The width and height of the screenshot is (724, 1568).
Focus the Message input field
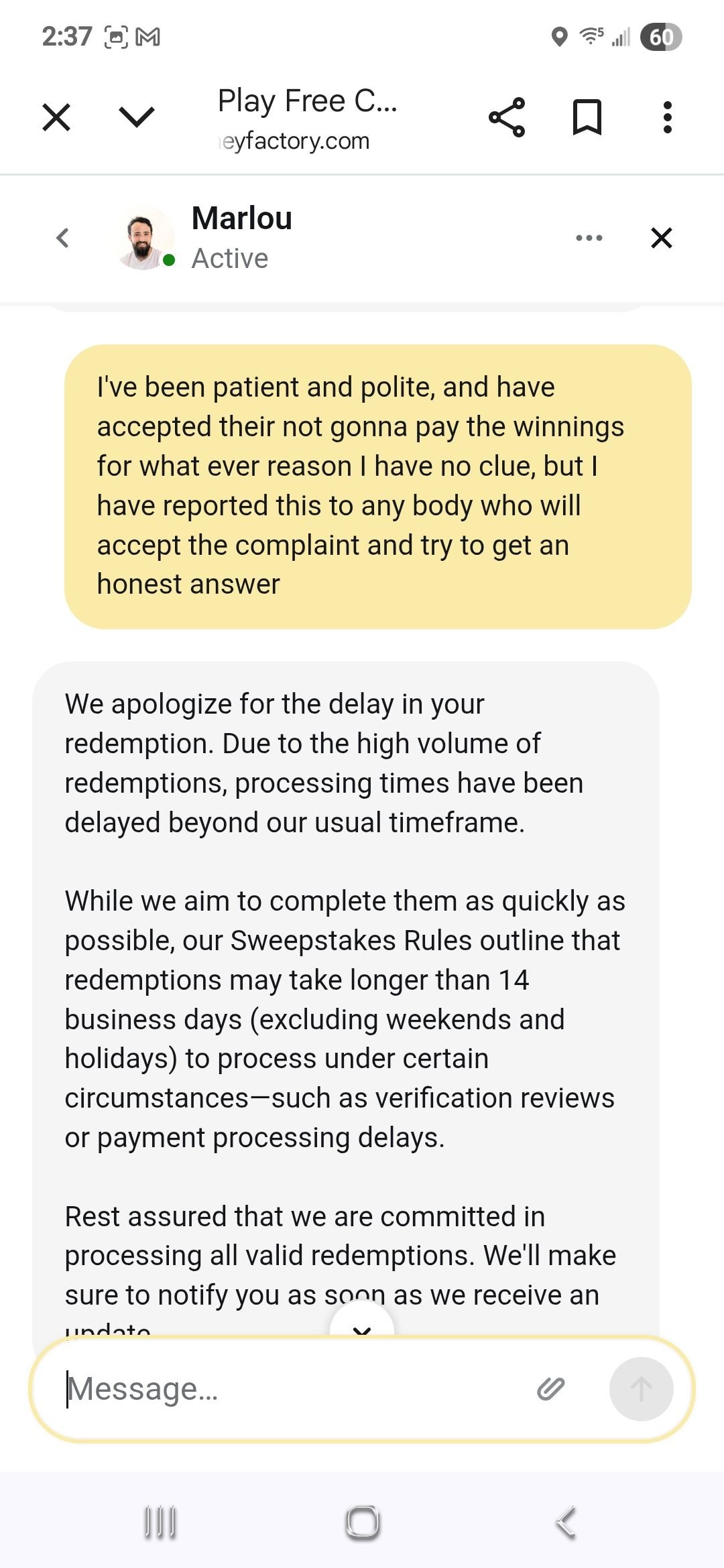[295, 1389]
